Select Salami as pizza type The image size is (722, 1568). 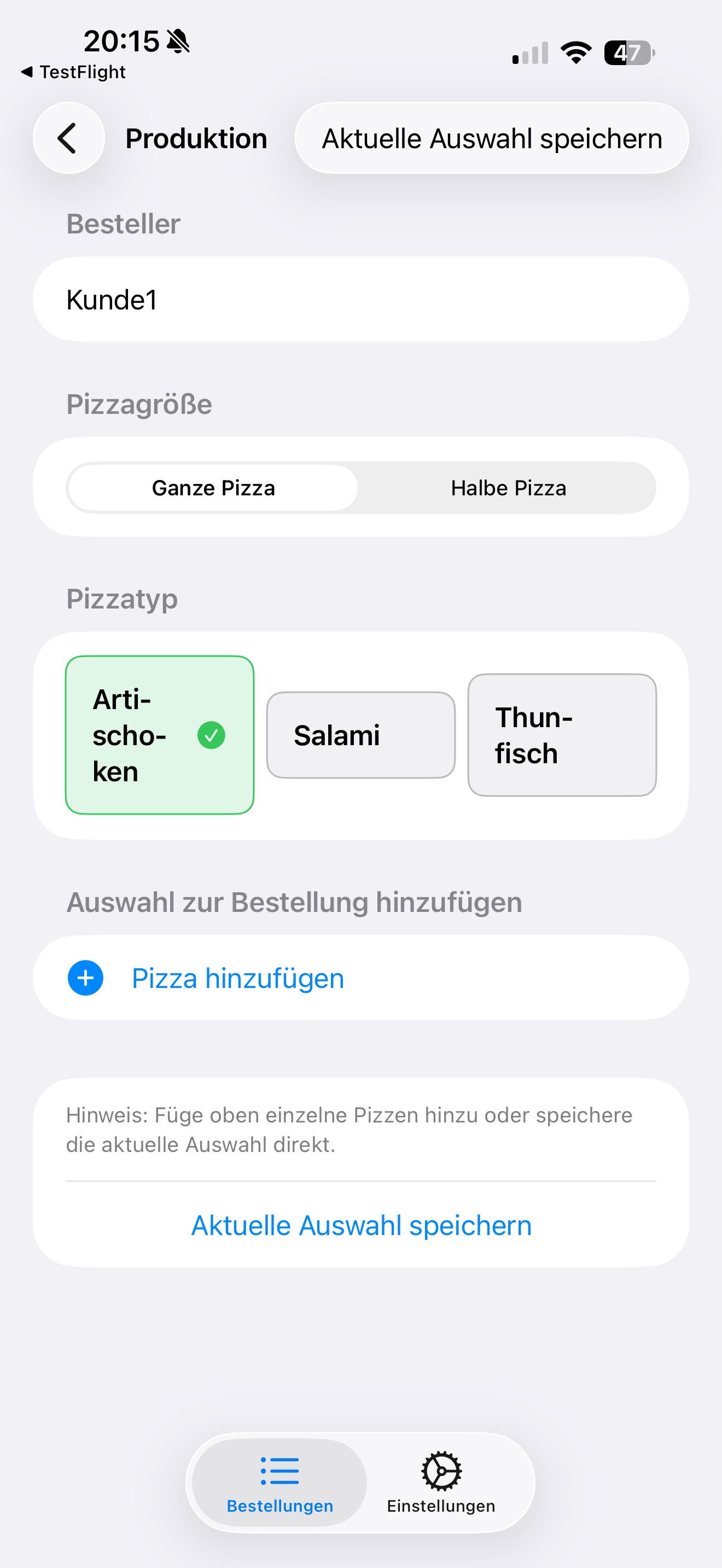[x=360, y=735]
